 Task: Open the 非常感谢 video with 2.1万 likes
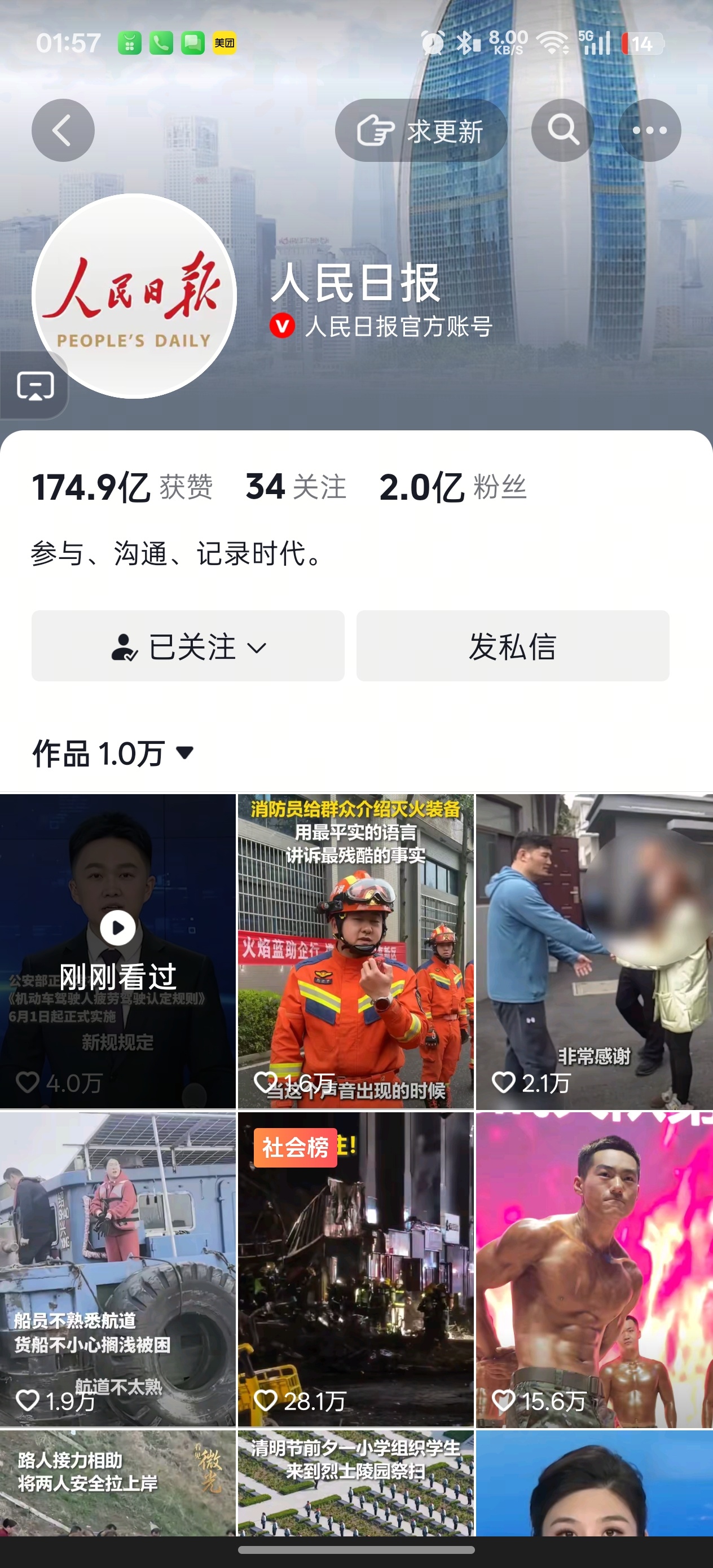click(x=593, y=950)
